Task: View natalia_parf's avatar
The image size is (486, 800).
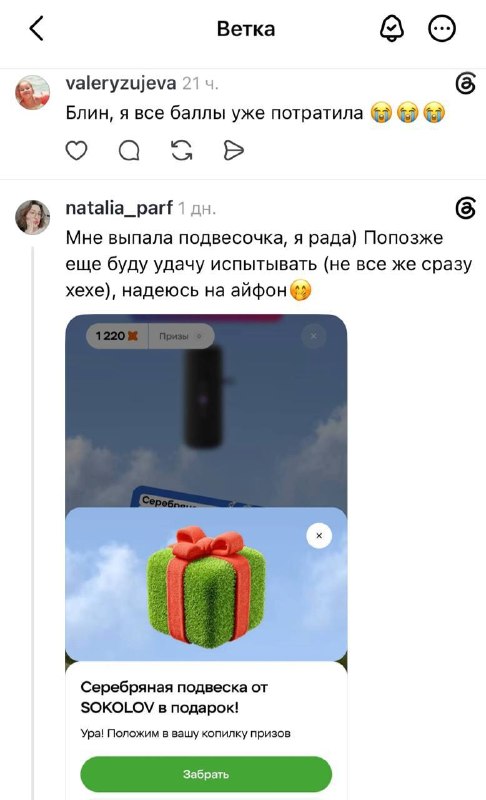Action: pos(33,217)
